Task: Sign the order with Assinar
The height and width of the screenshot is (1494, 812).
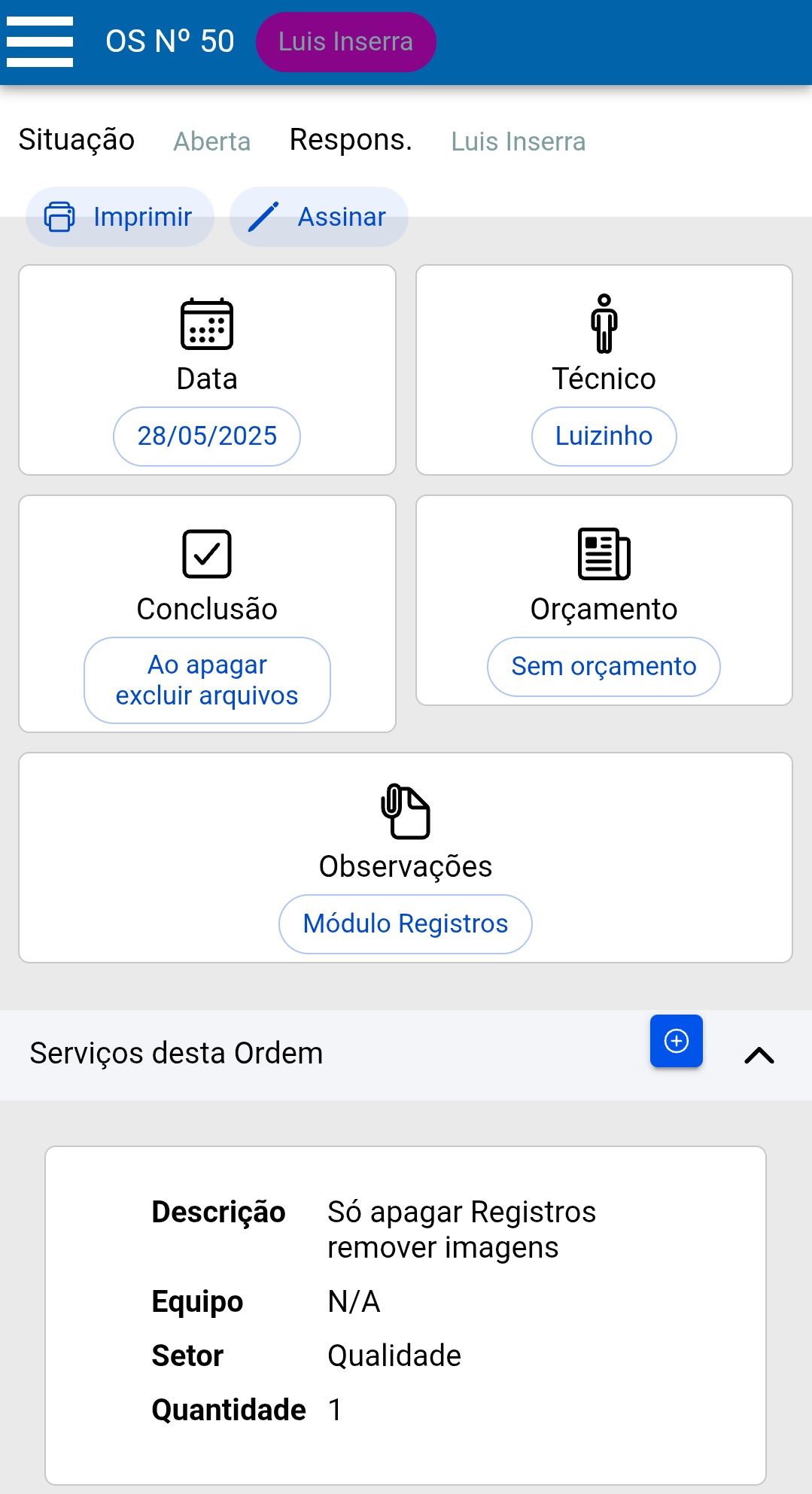Action: (x=318, y=217)
